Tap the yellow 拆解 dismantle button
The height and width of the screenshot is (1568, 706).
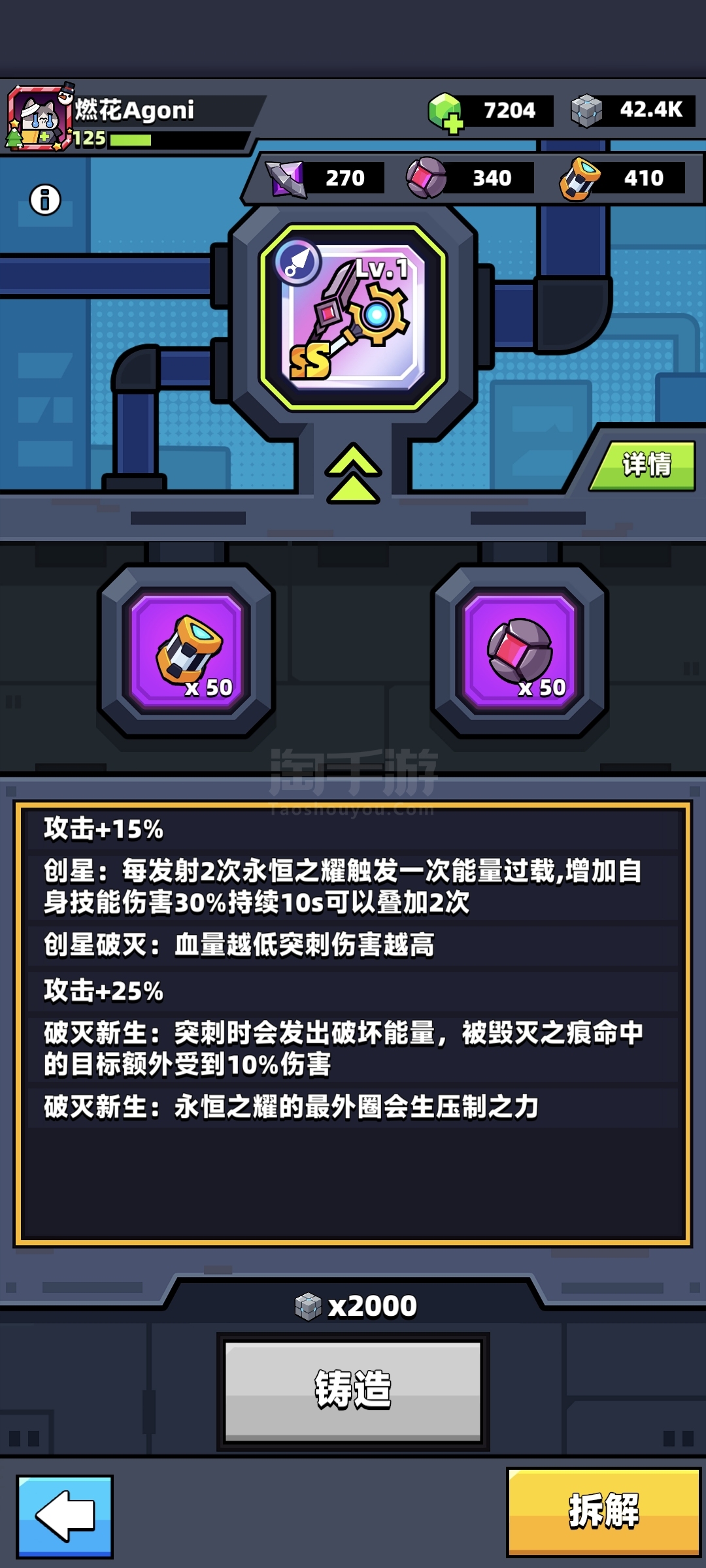pyautogui.click(x=603, y=1512)
